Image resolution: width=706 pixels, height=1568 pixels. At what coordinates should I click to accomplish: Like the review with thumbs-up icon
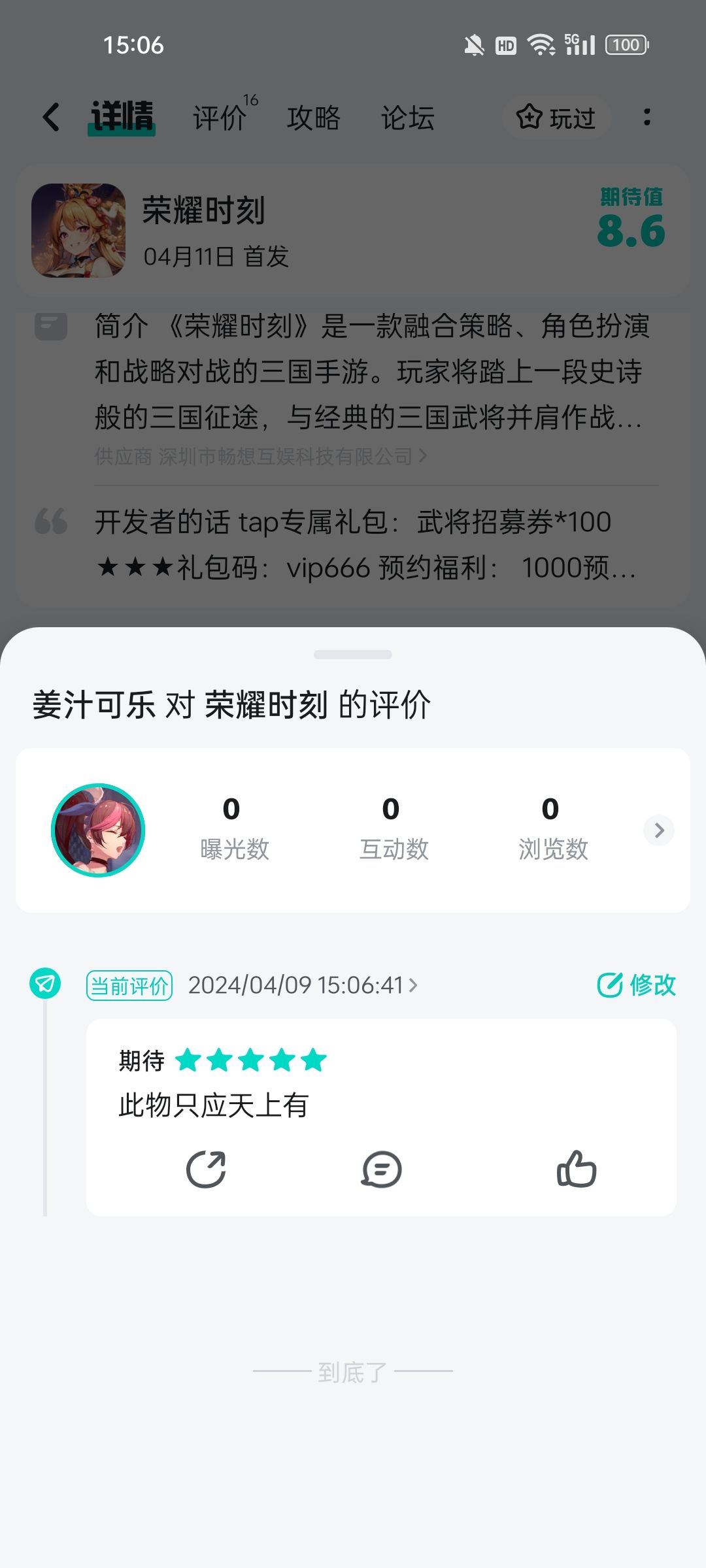(576, 1169)
